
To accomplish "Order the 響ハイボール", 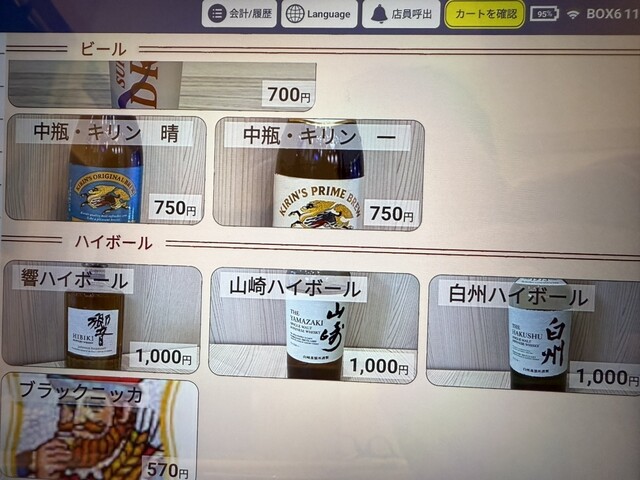I will (x=102, y=316).
